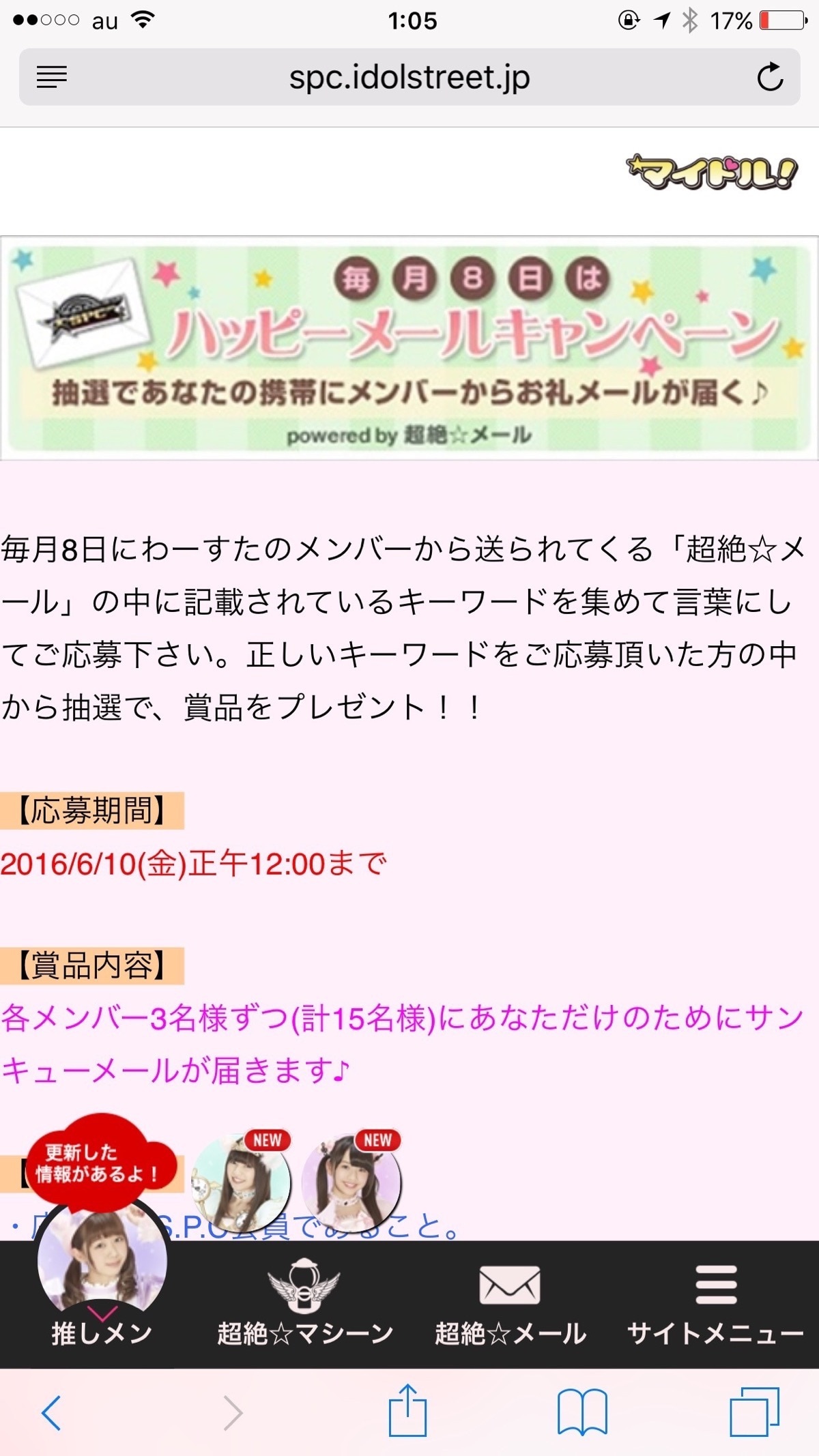This screenshot has height=1456, width=819.
Task: Reload the page in Safari
Action: 770,76
